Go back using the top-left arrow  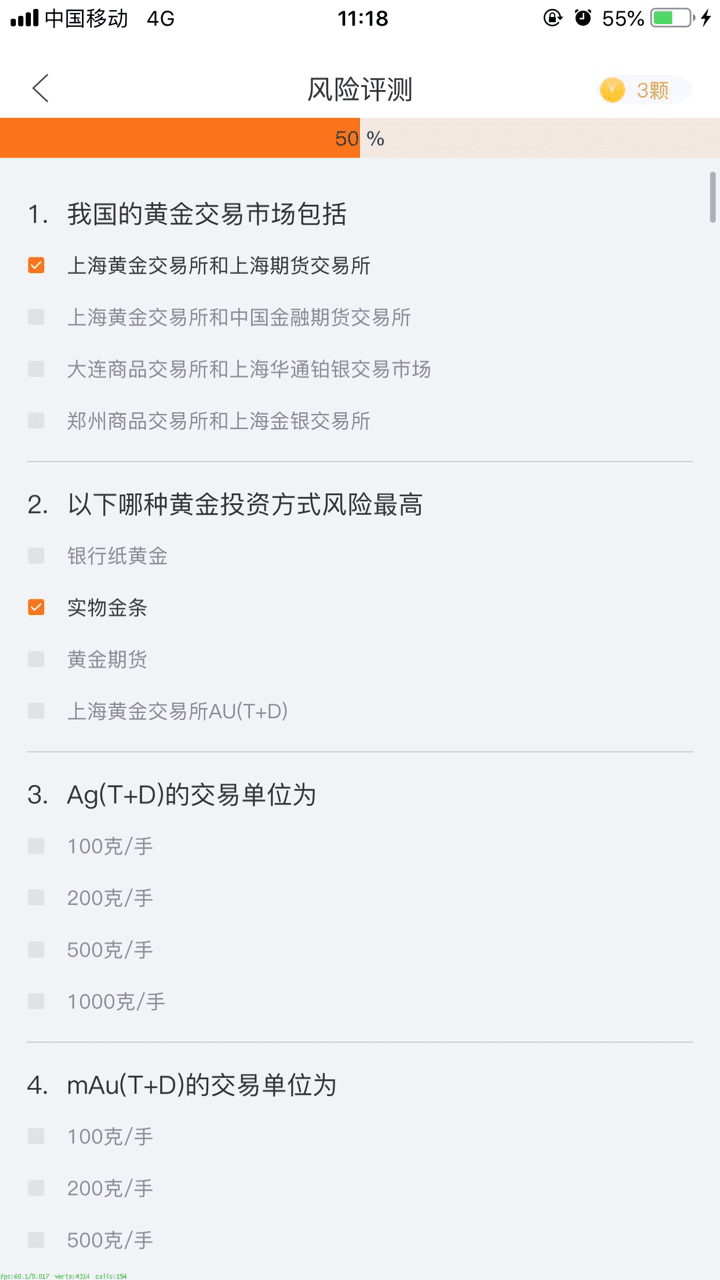(x=40, y=89)
